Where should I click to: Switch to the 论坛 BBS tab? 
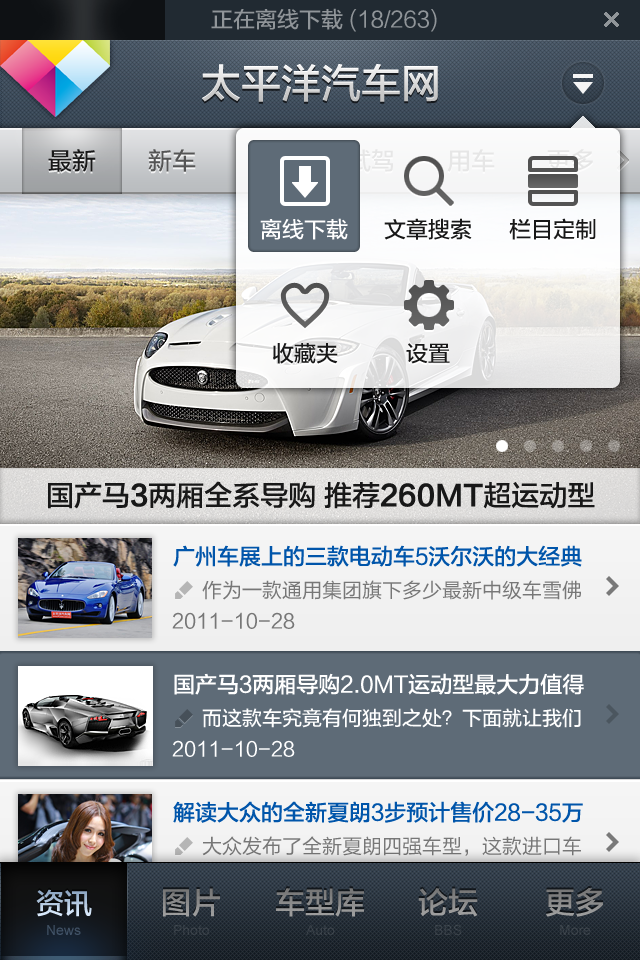(x=448, y=911)
